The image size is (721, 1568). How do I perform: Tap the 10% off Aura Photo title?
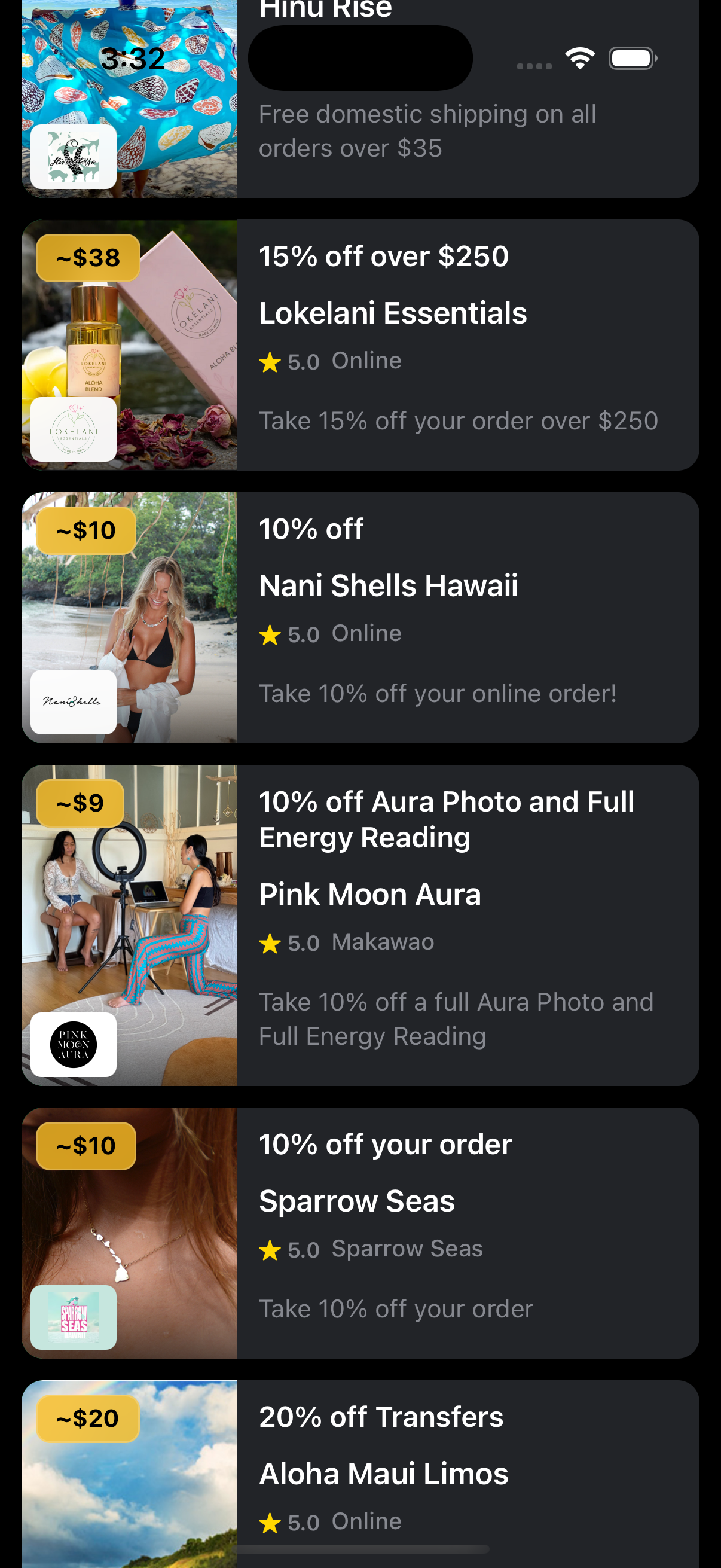point(447,819)
